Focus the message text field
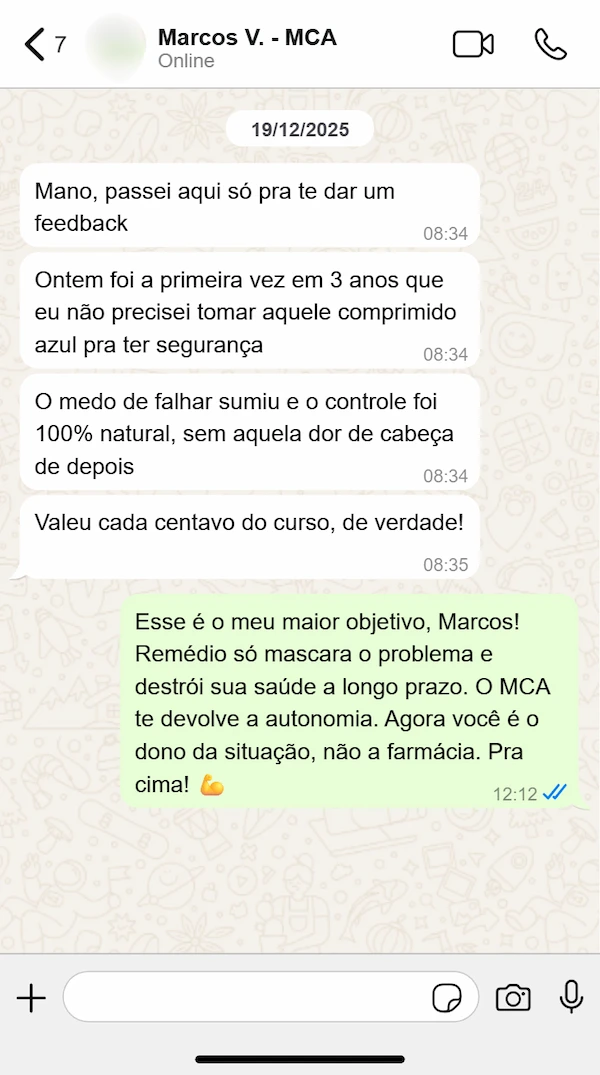The height and width of the screenshot is (1075, 600). [x=245, y=997]
